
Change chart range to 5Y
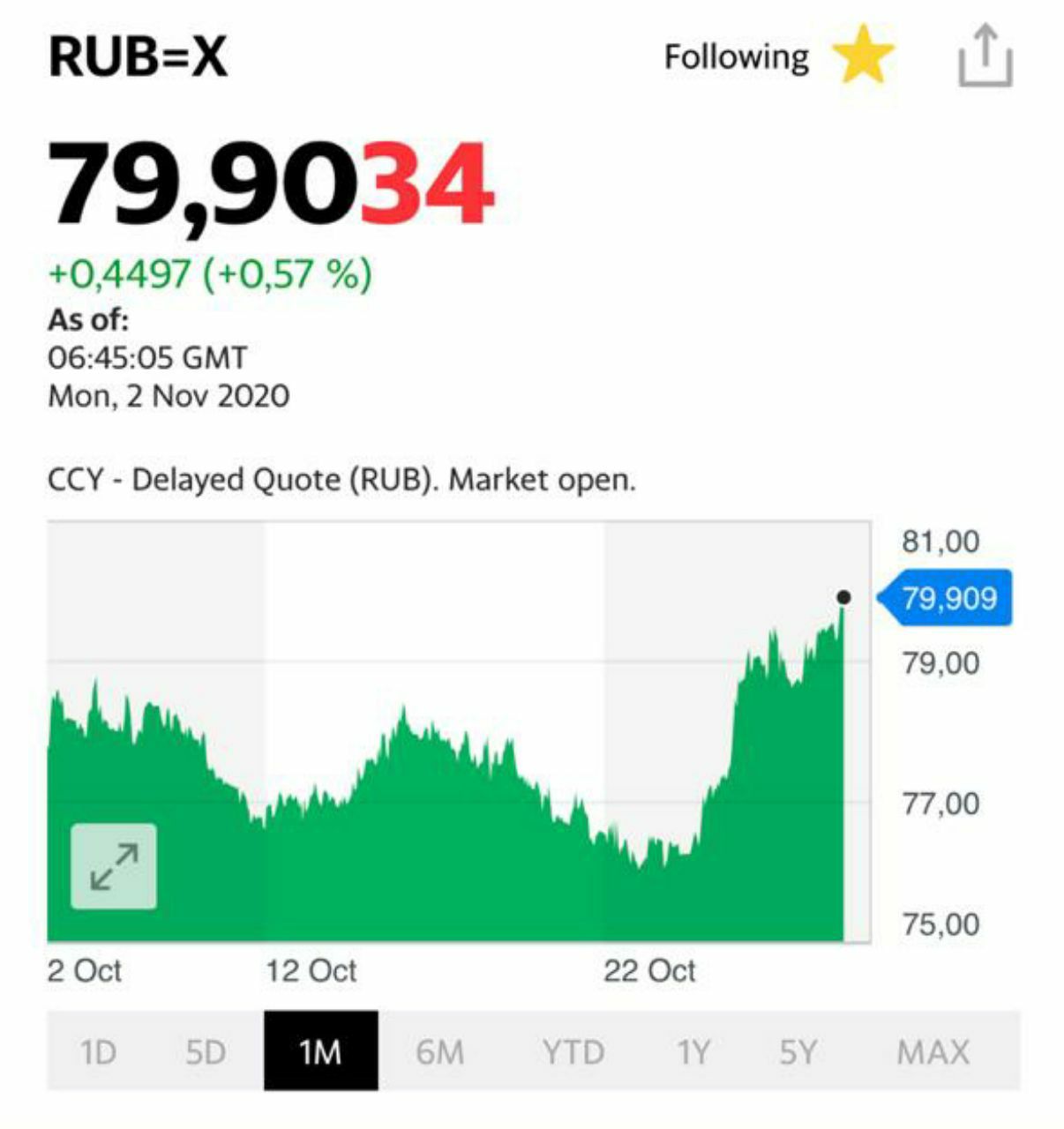point(798,1051)
